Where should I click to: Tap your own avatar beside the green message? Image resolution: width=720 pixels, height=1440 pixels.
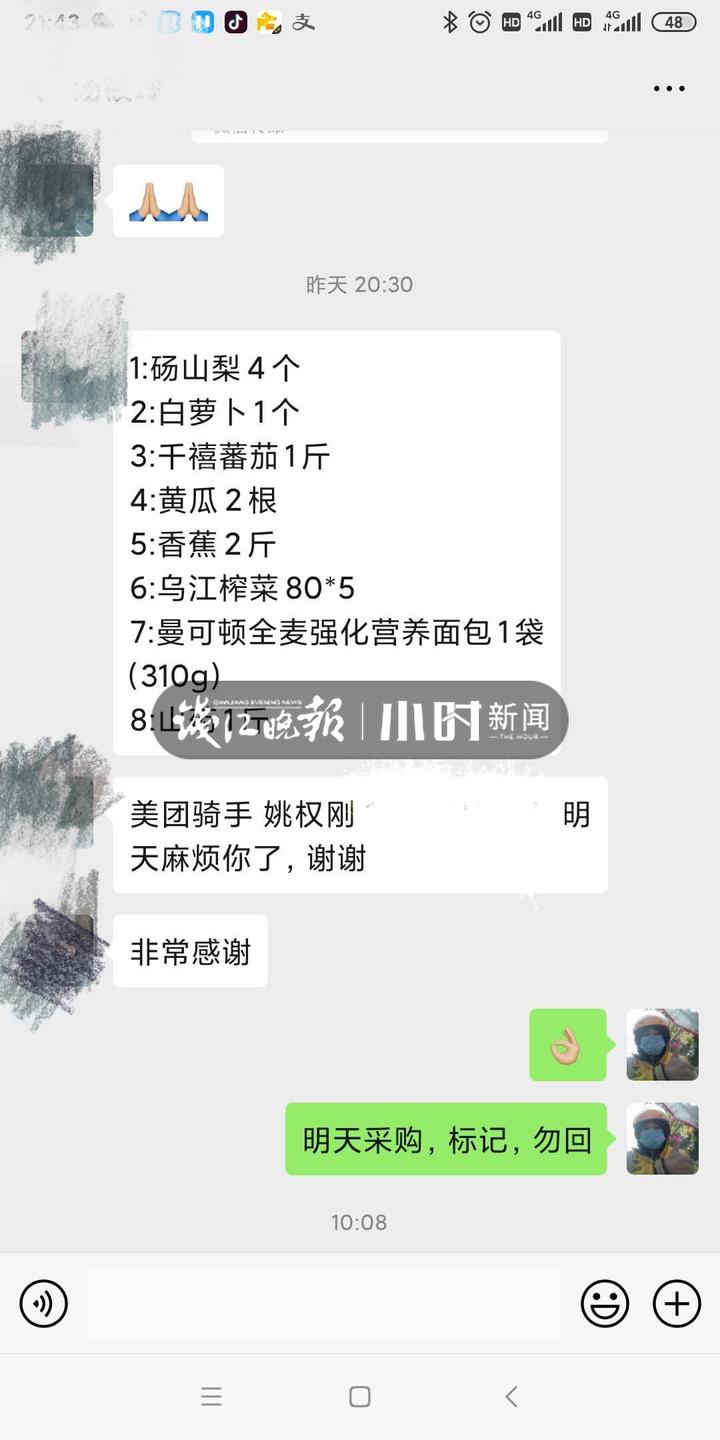click(x=662, y=1139)
